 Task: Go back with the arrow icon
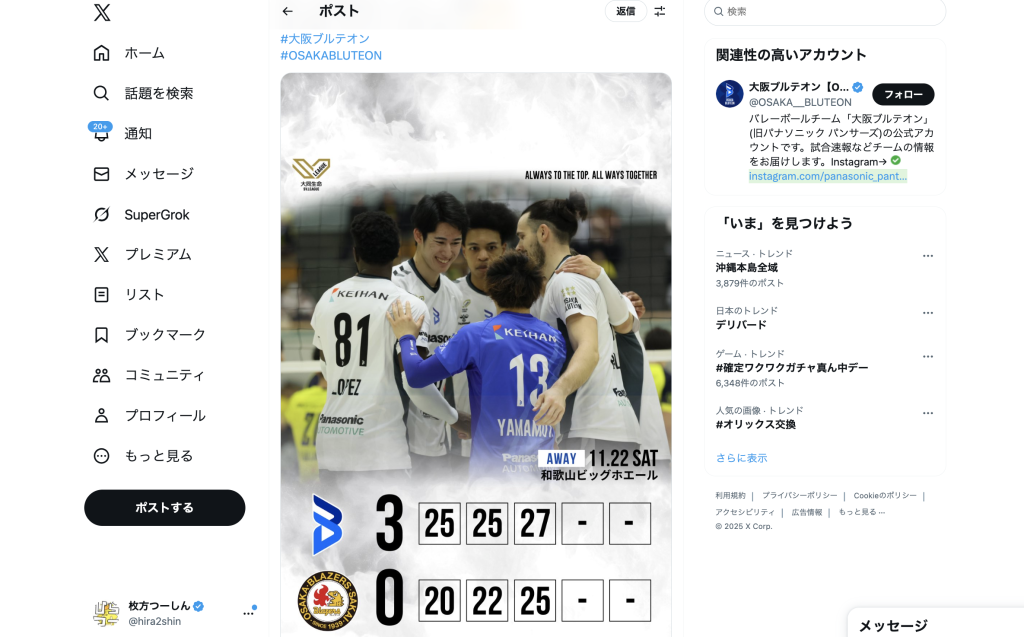point(288,11)
